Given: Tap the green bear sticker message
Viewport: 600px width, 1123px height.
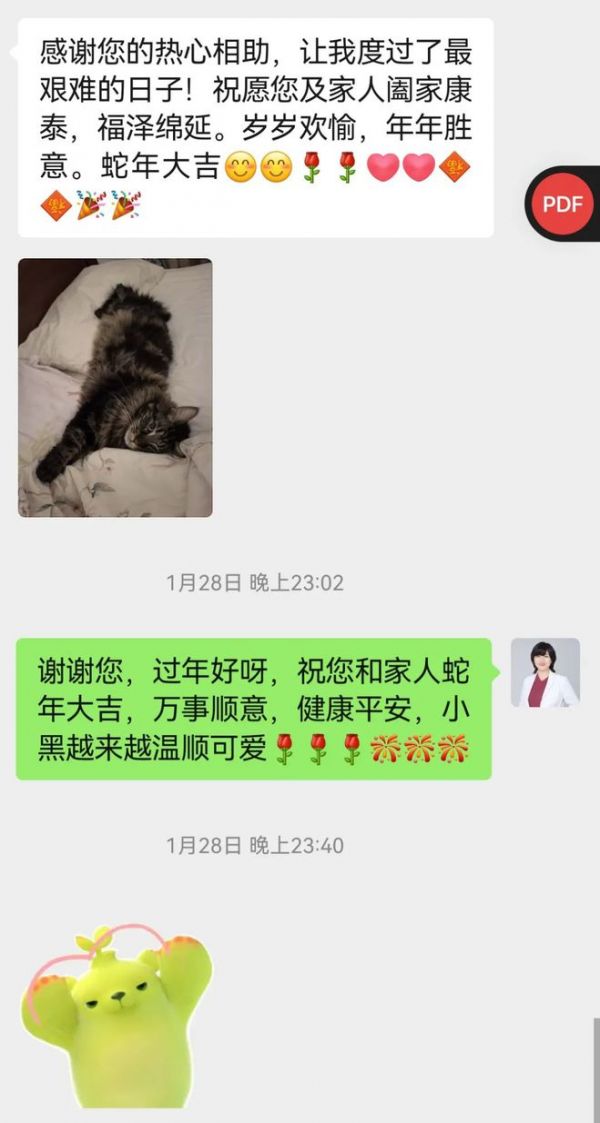Looking at the screenshot, I should [117, 1016].
